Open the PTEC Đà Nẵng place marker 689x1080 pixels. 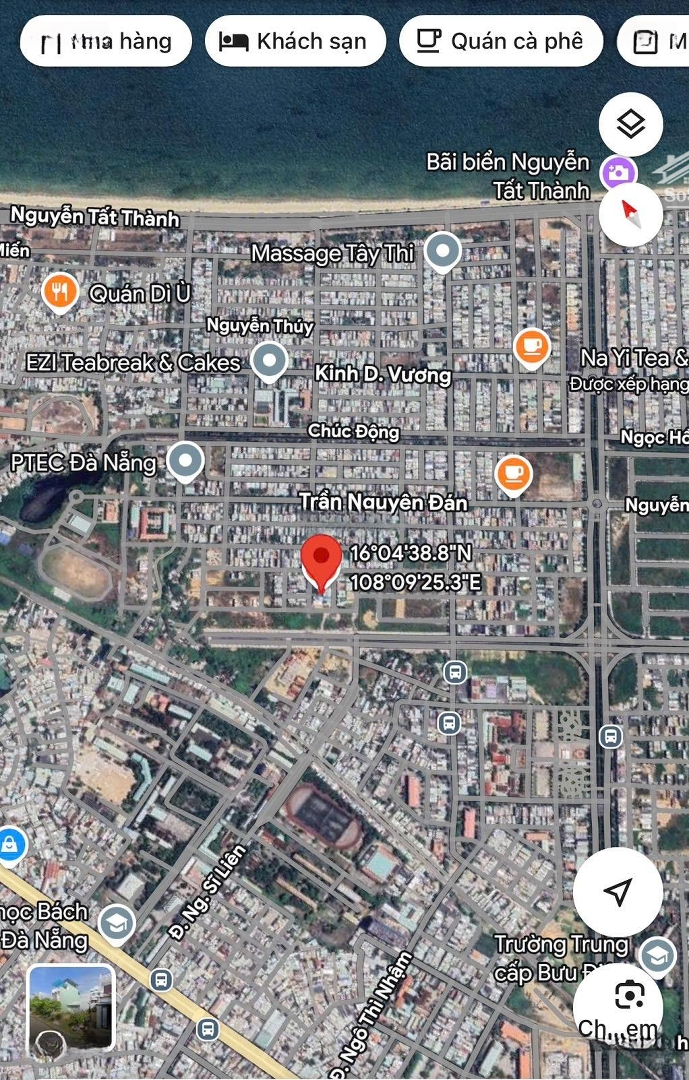(x=185, y=460)
